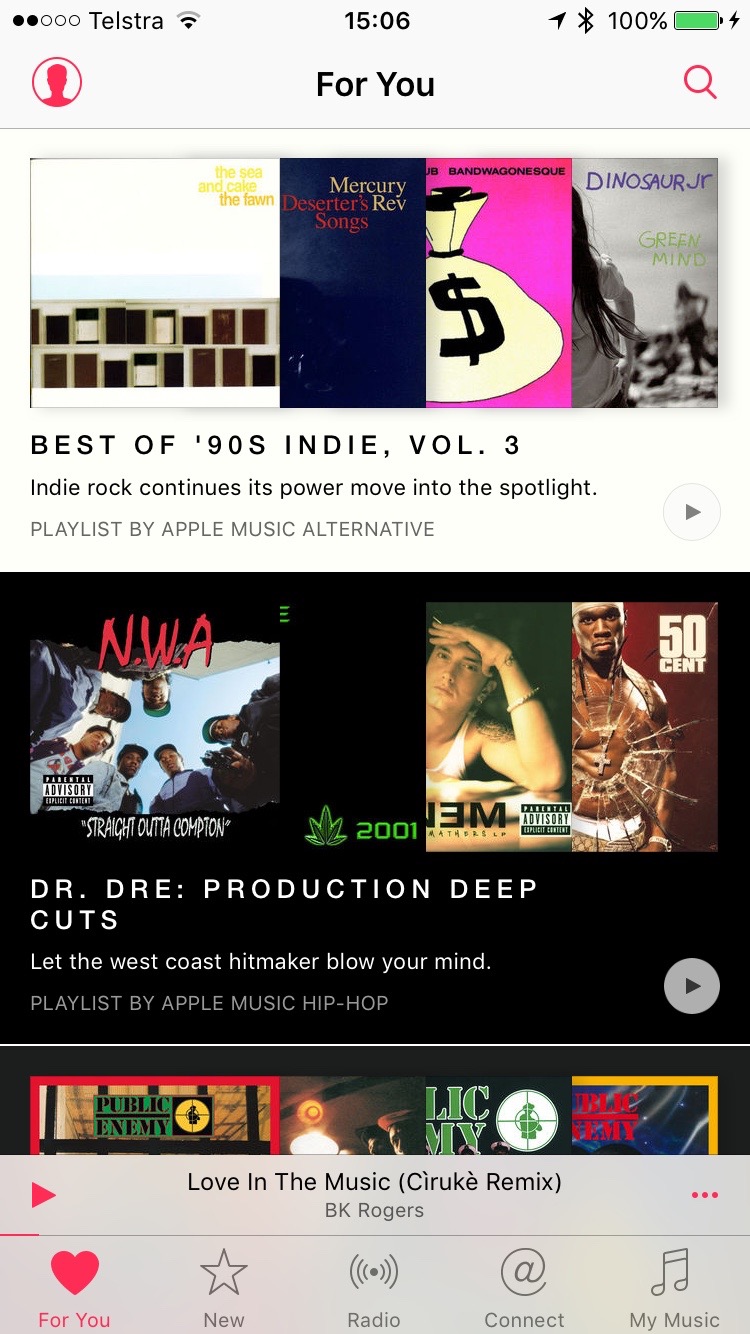Switch to the Radio tab
Screen dimensions: 750x1334
(374, 1288)
